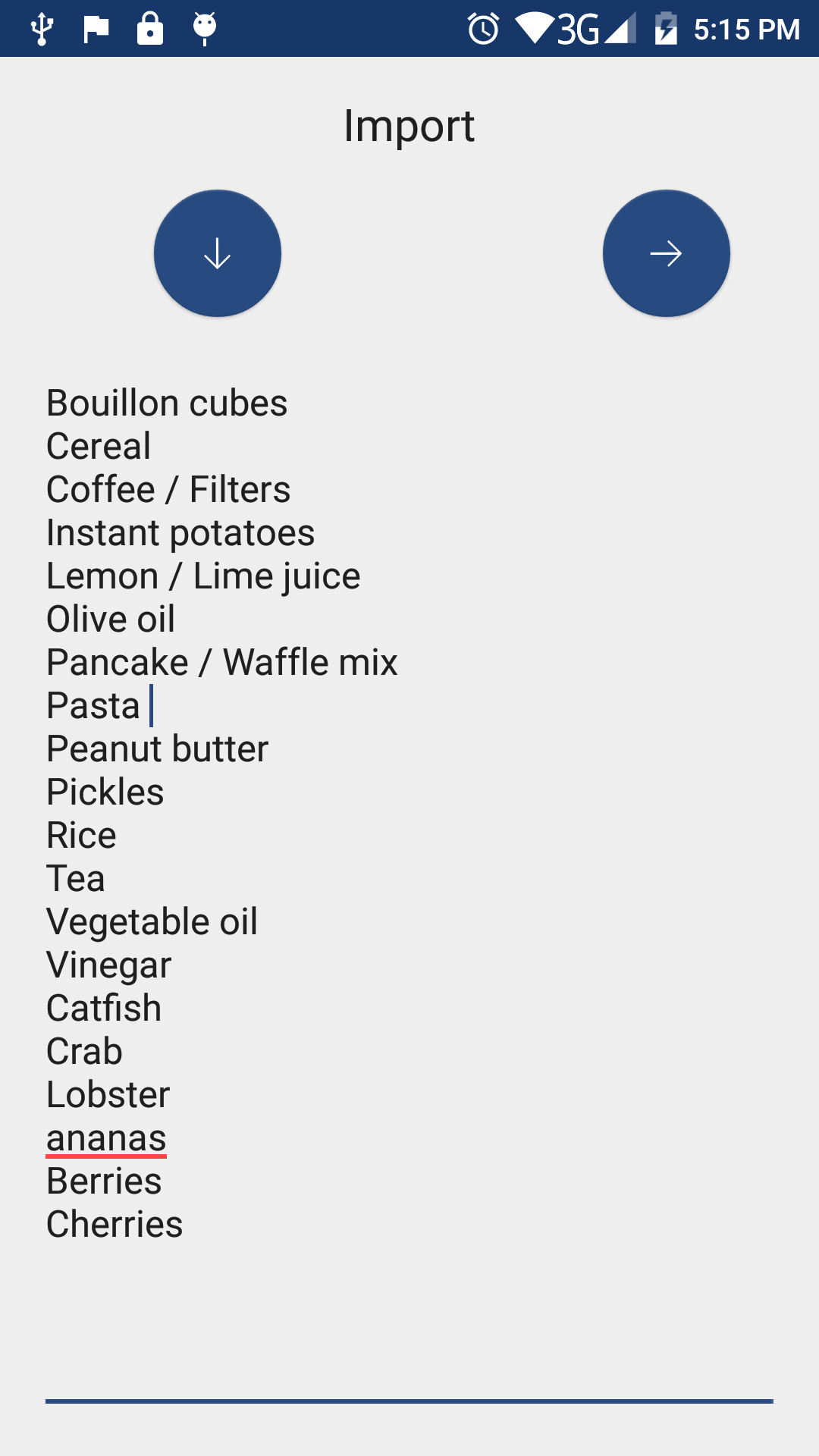Tap the down arrow import button
Viewport: 819px width, 1456px height.
[x=218, y=253]
